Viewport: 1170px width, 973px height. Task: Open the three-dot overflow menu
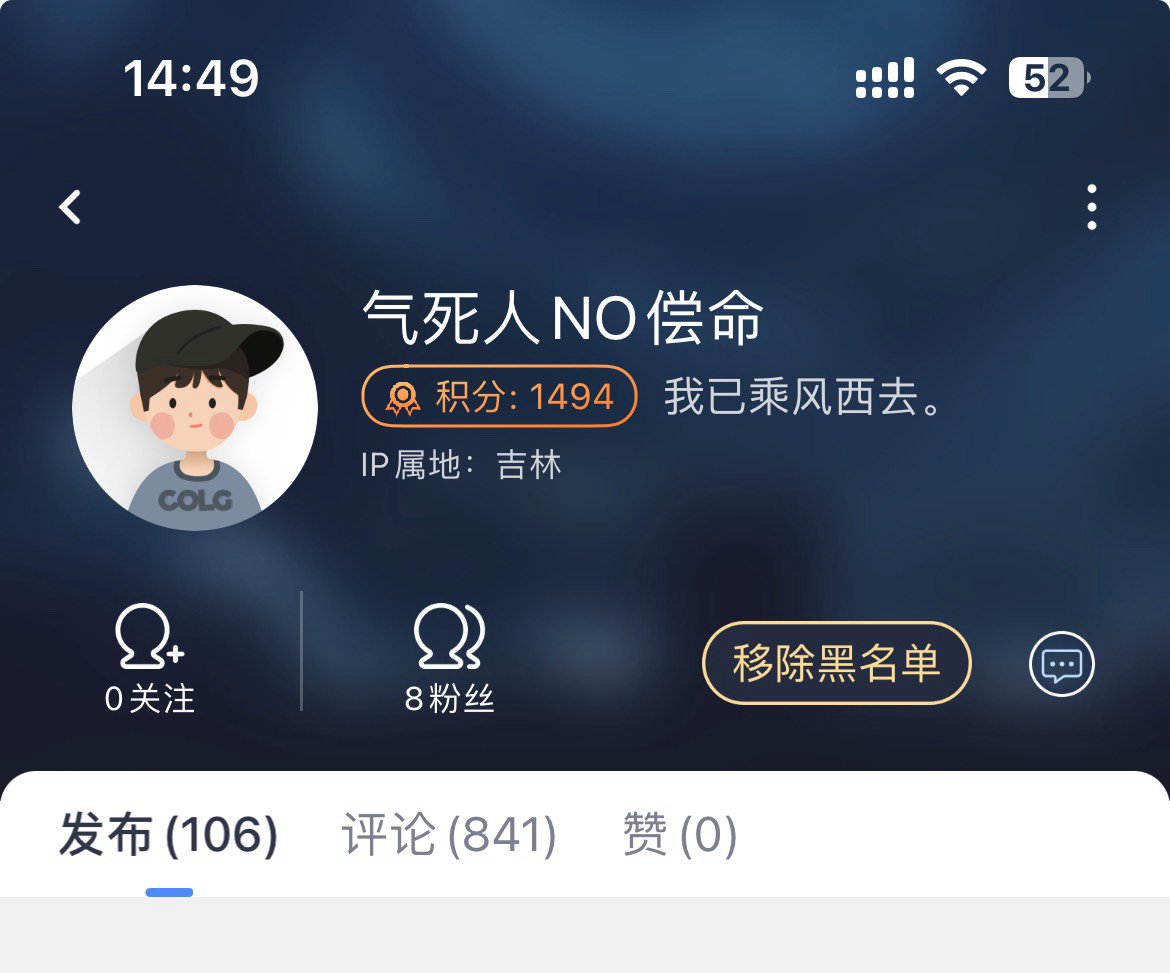(1091, 208)
